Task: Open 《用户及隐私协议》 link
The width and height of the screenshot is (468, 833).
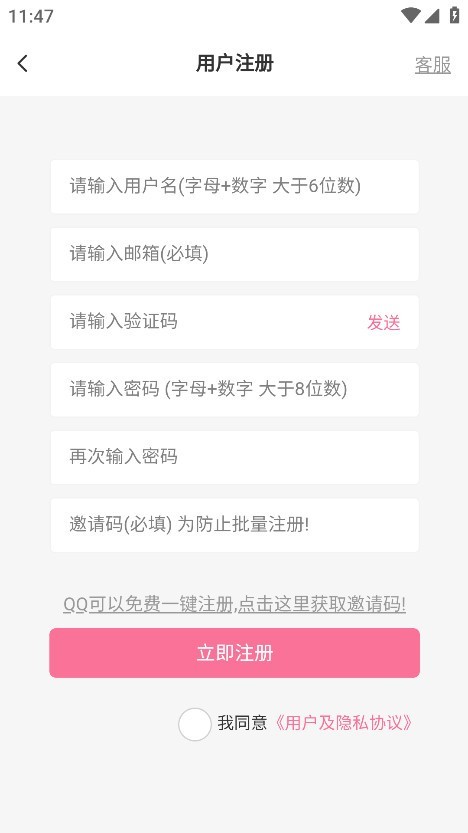Action: 343,723
